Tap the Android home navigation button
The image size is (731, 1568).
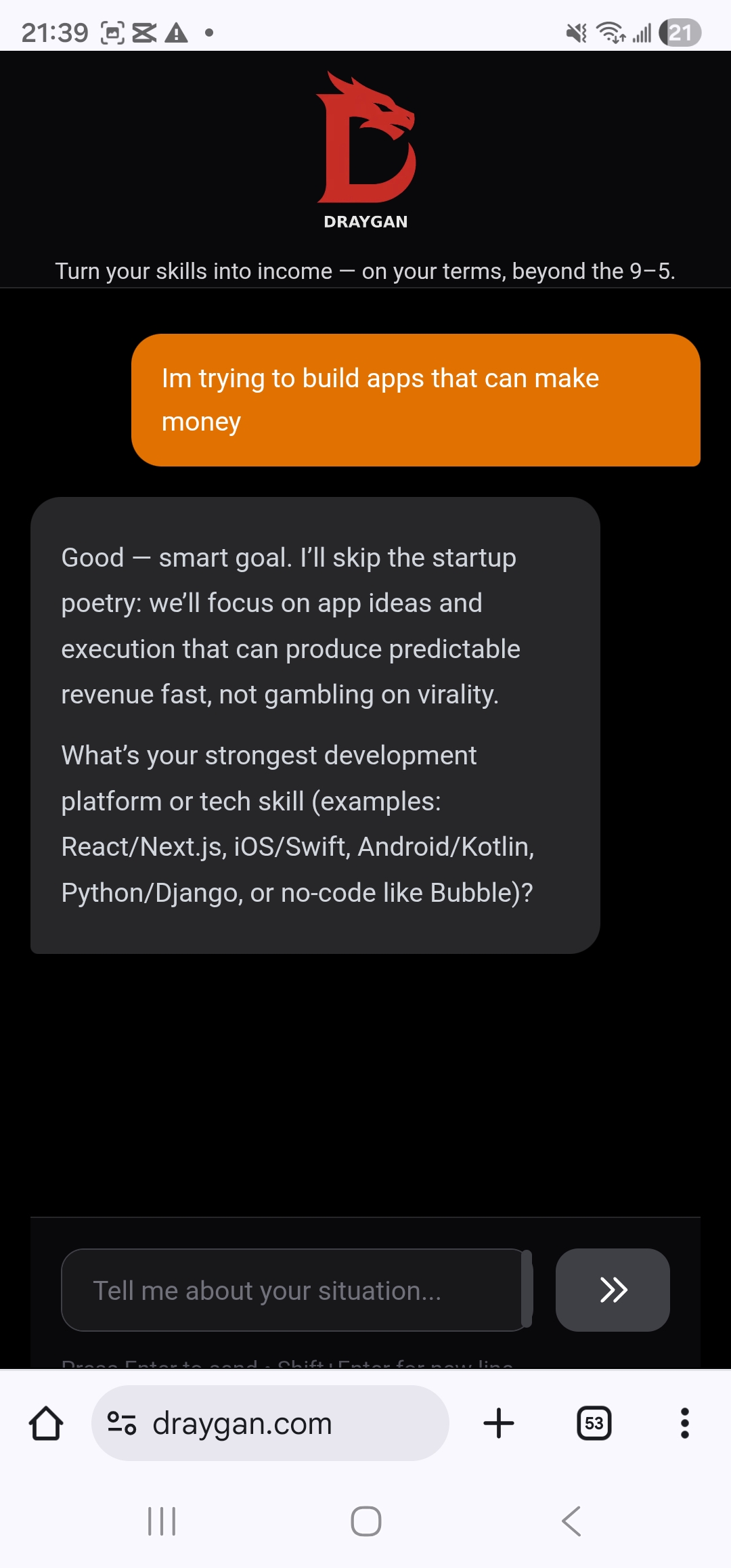[x=365, y=1520]
